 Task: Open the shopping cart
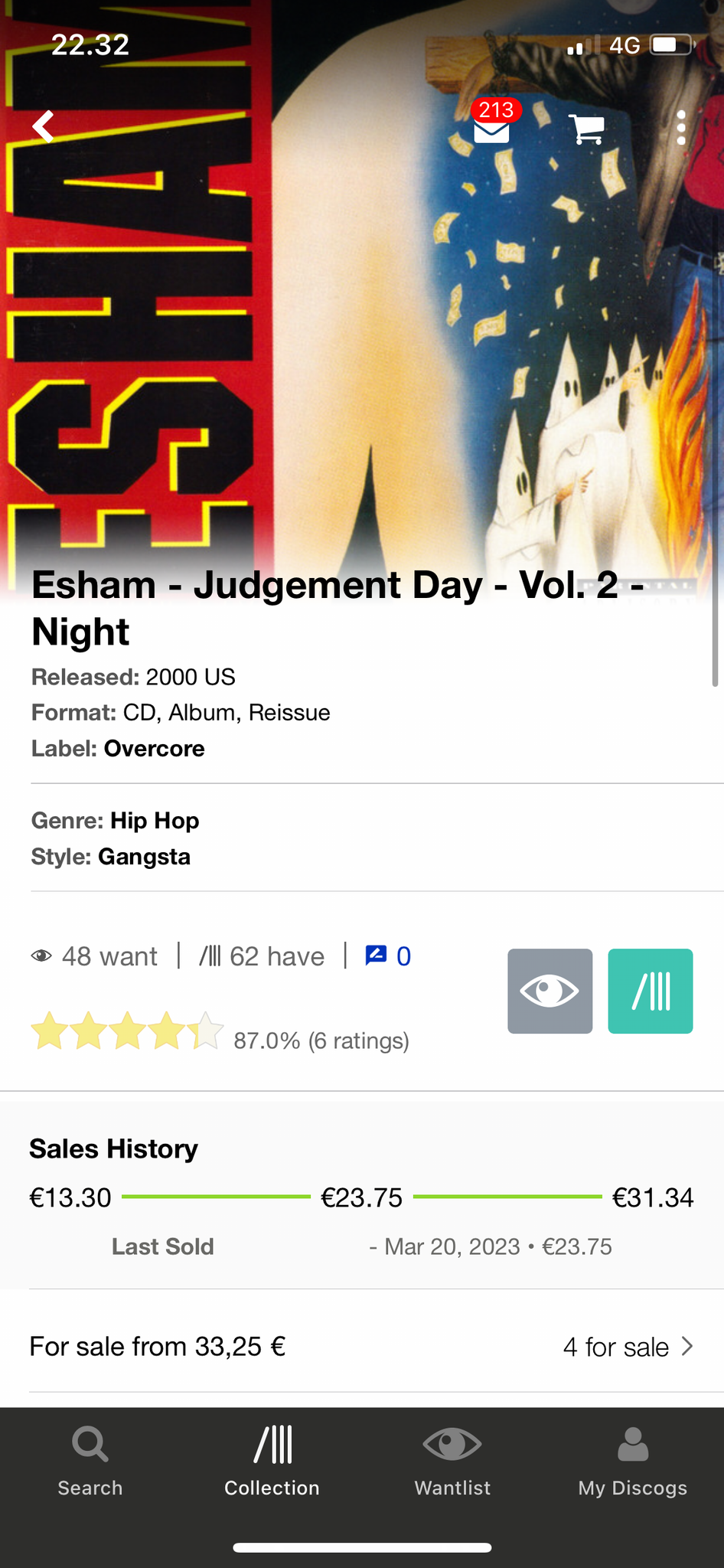coord(587,129)
